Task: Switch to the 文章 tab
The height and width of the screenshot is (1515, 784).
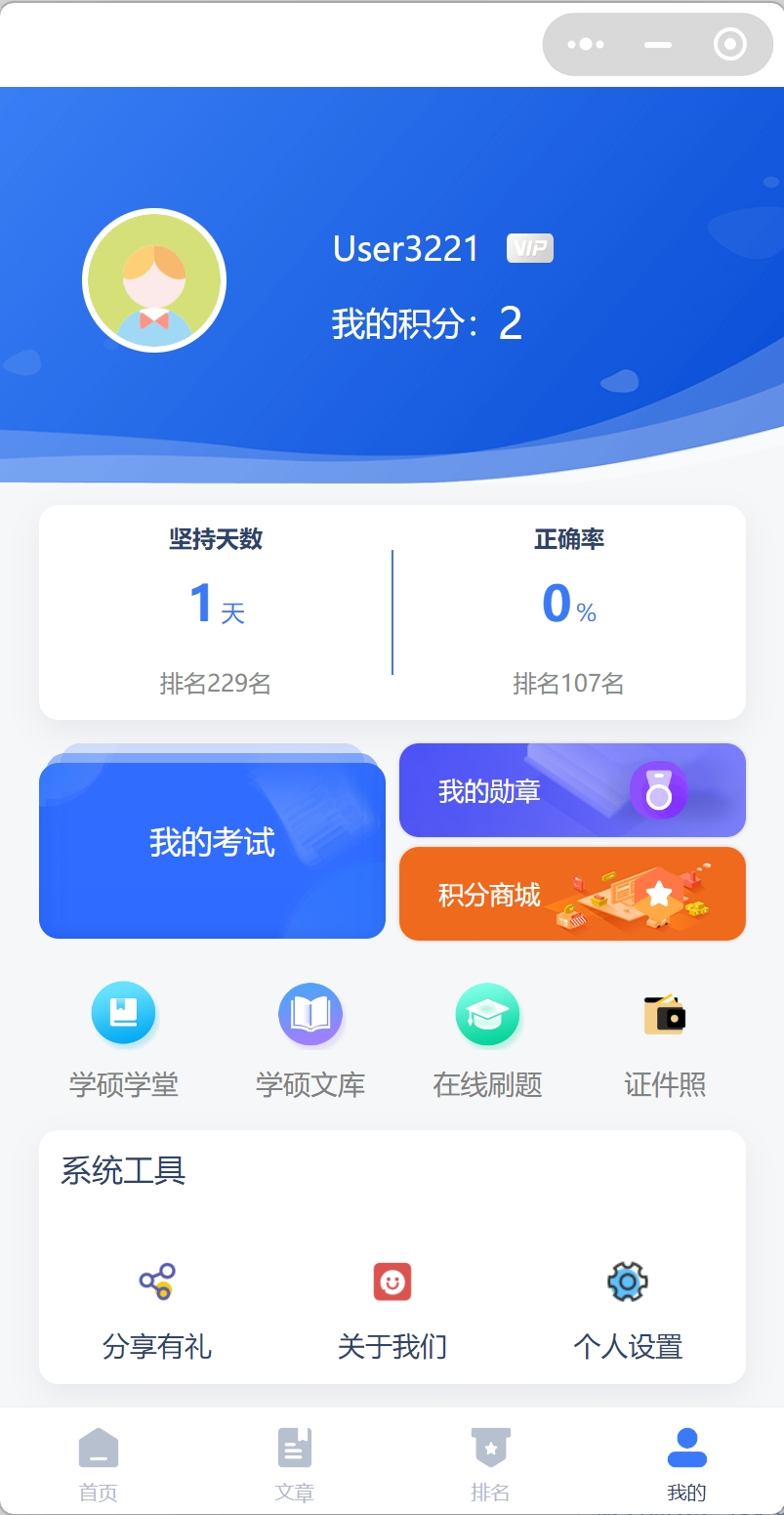Action: (x=294, y=1462)
